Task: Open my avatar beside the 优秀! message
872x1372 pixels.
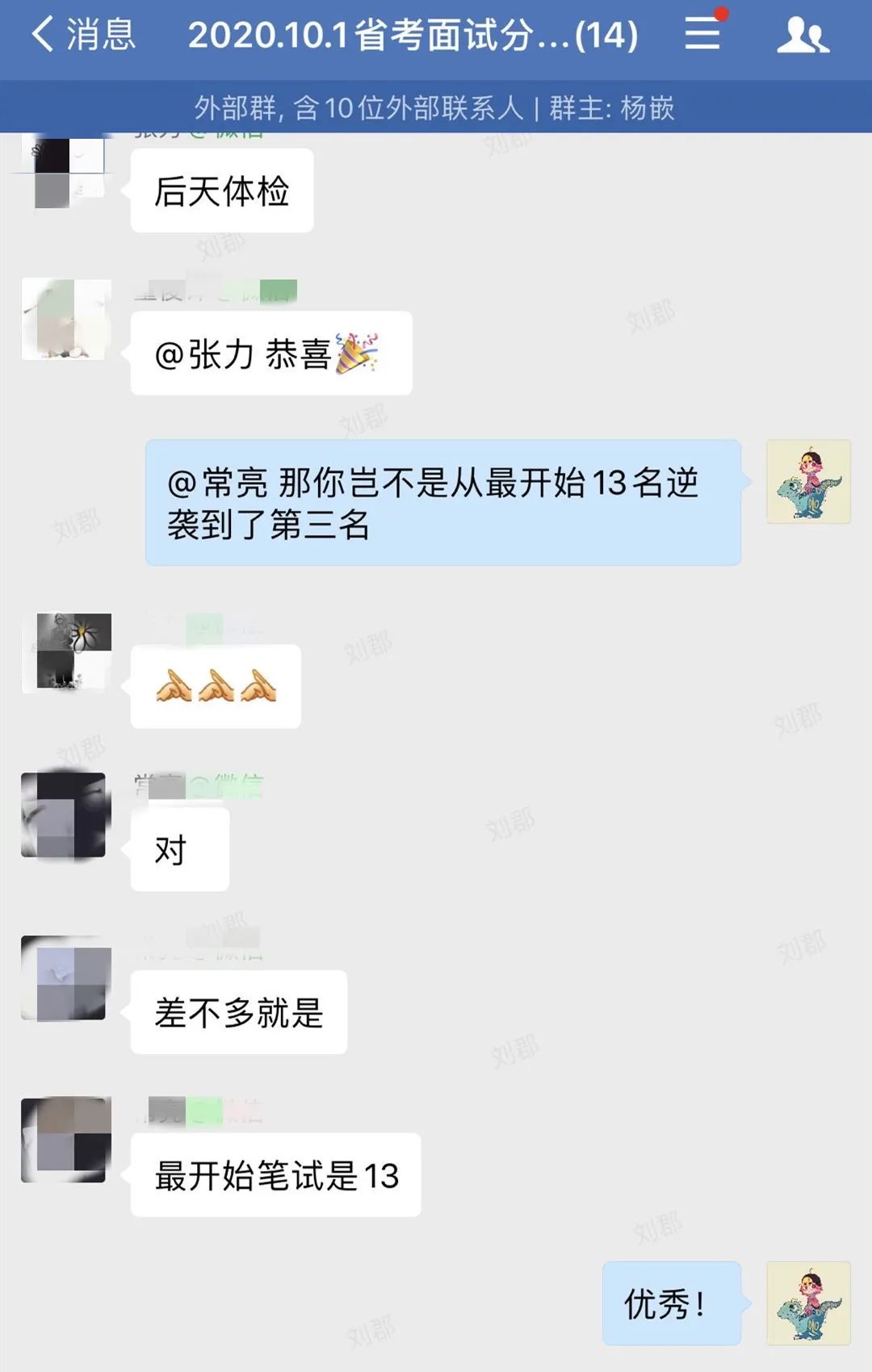Action: [x=808, y=1303]
